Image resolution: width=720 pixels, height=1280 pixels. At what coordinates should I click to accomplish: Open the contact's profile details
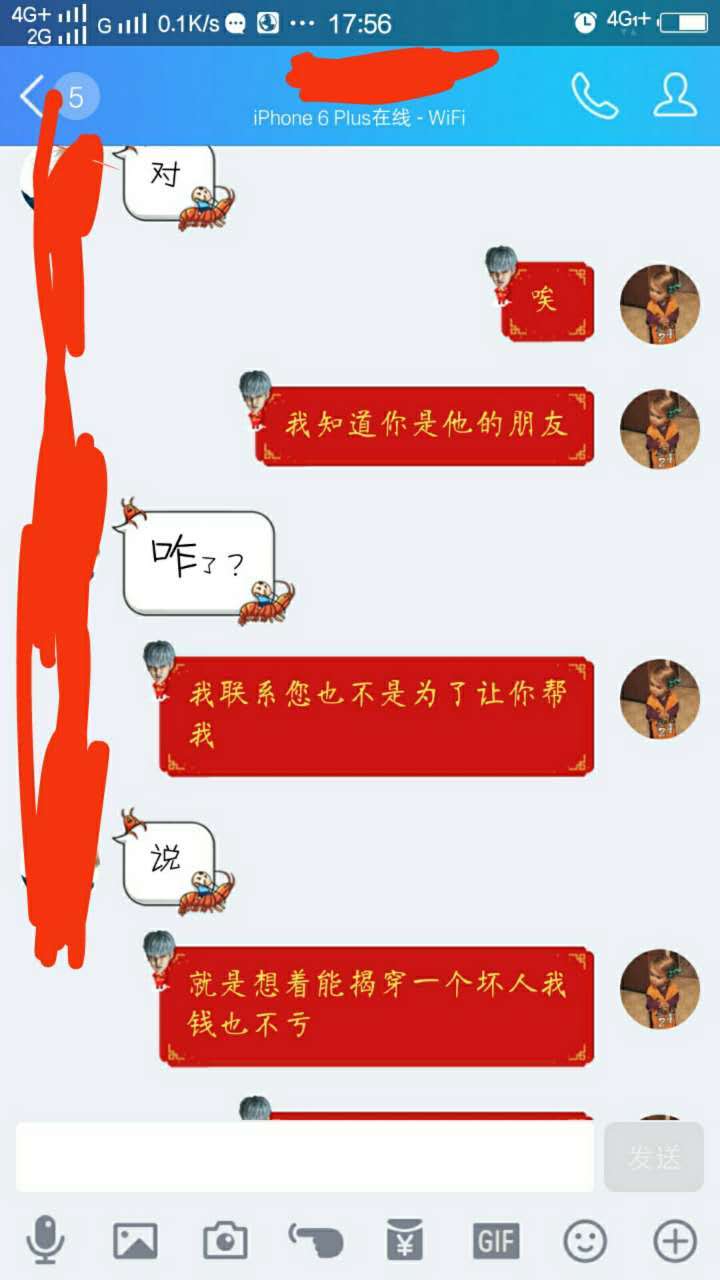pos(675,96)
